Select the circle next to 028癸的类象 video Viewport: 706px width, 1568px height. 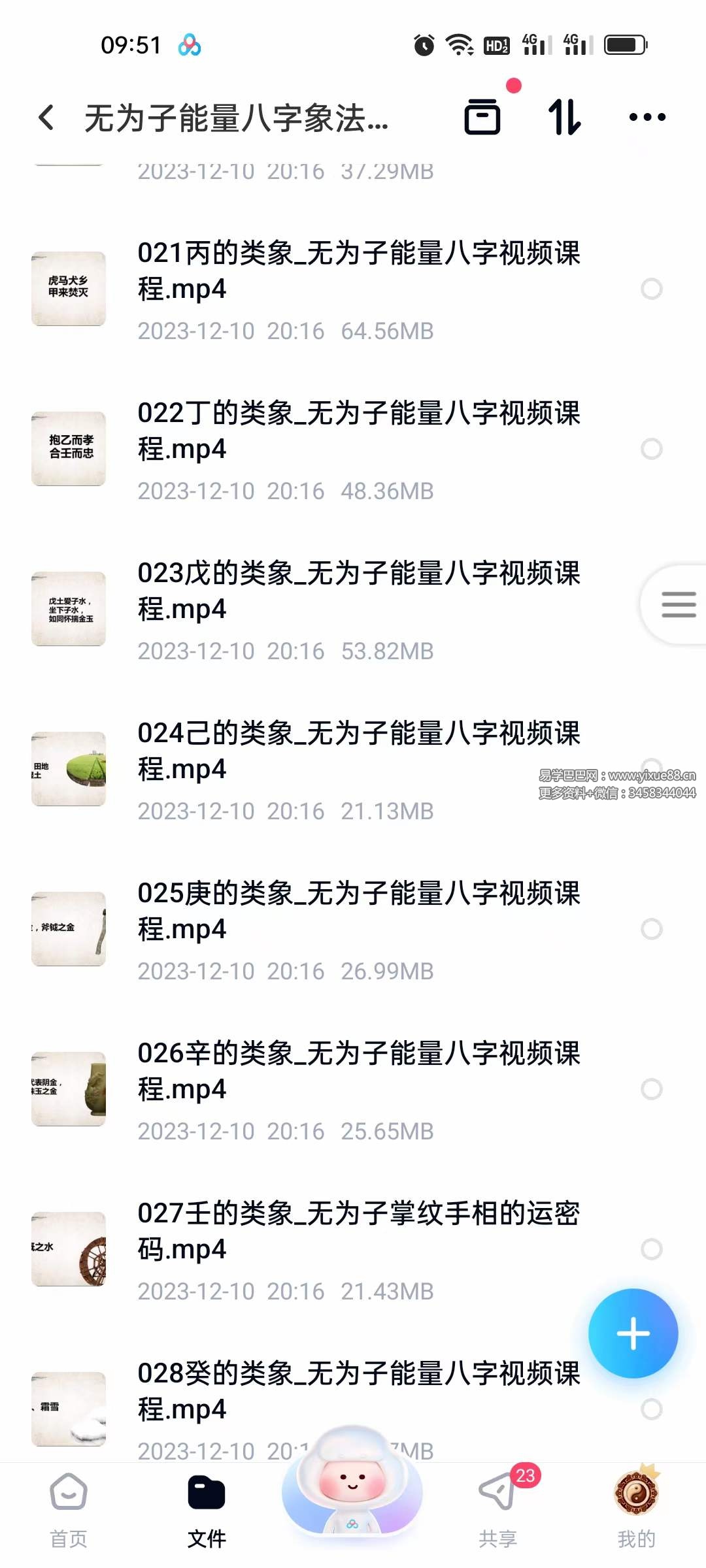coord(652,1409)
